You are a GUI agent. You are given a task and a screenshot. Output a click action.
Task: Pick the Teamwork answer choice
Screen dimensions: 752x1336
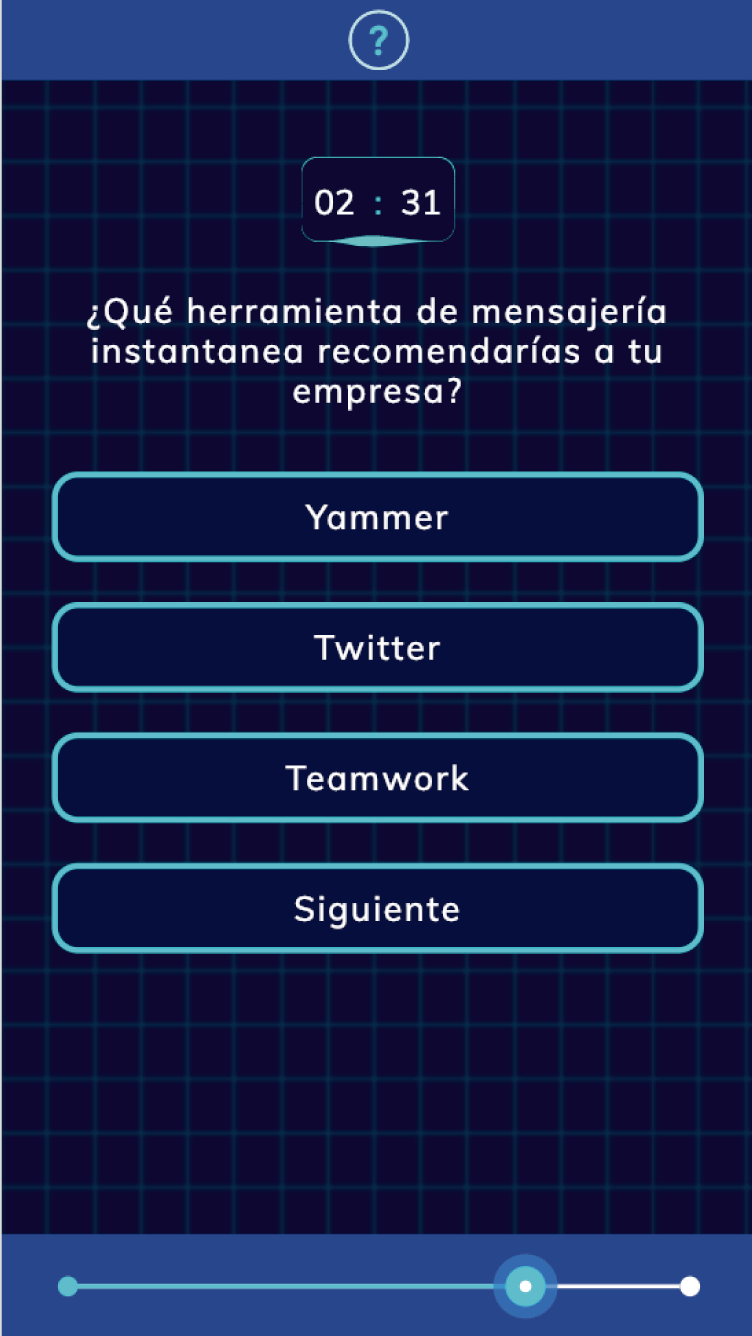coord(377,778)
